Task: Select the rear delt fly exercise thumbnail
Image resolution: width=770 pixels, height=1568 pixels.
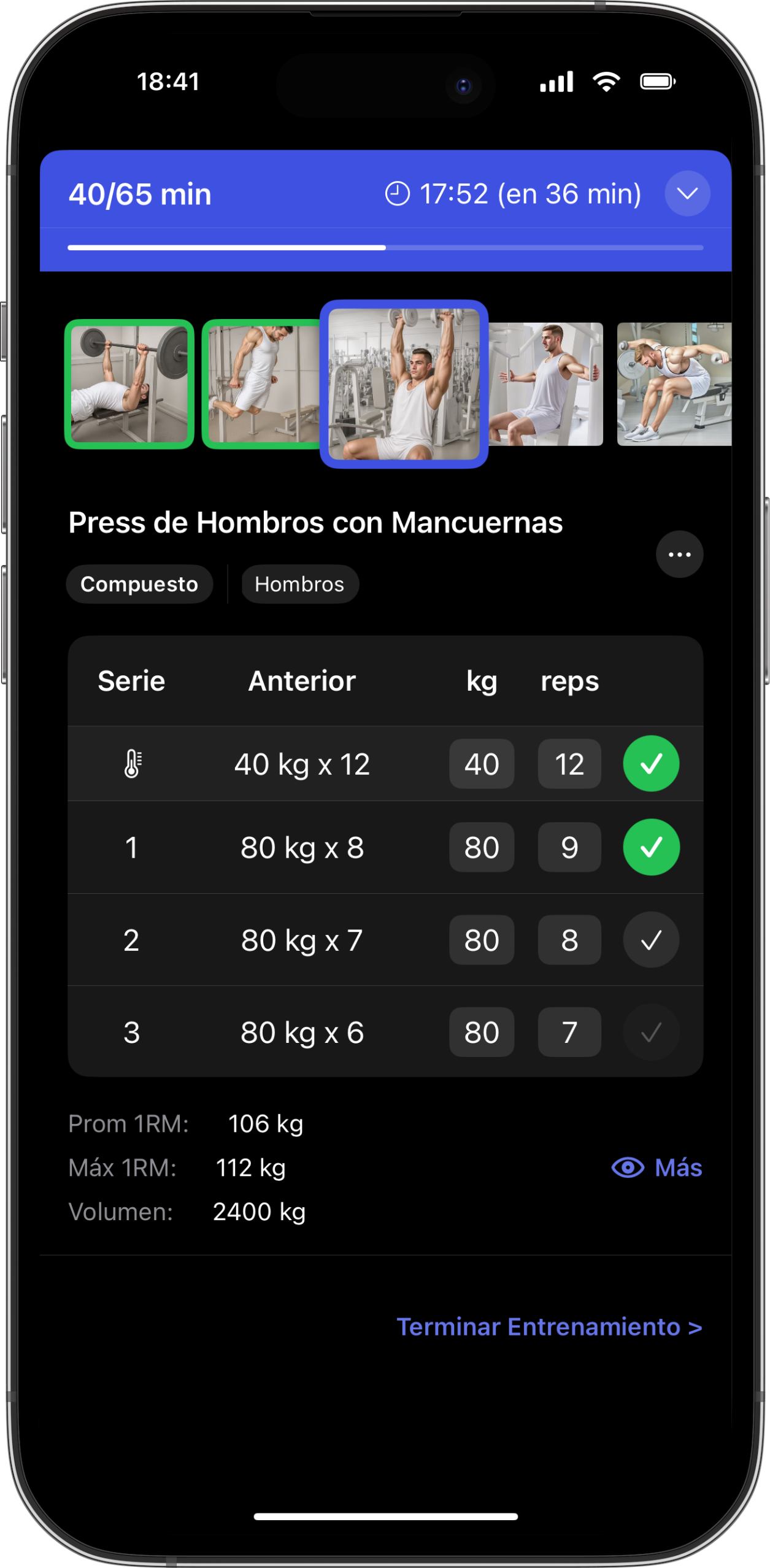Action: pyautogui.click(x=674, y=384)
